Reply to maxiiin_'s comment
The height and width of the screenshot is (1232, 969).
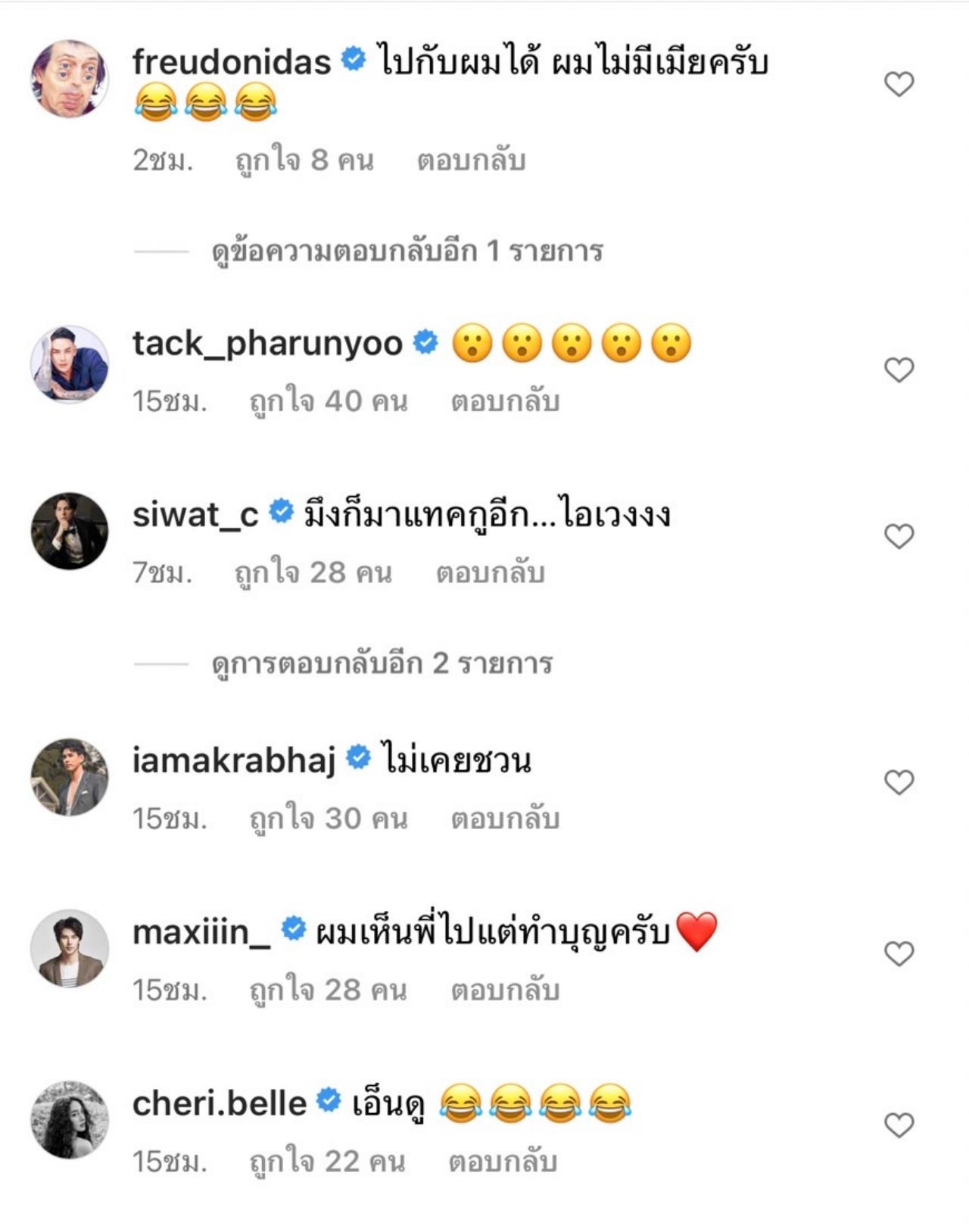point(505,990)
